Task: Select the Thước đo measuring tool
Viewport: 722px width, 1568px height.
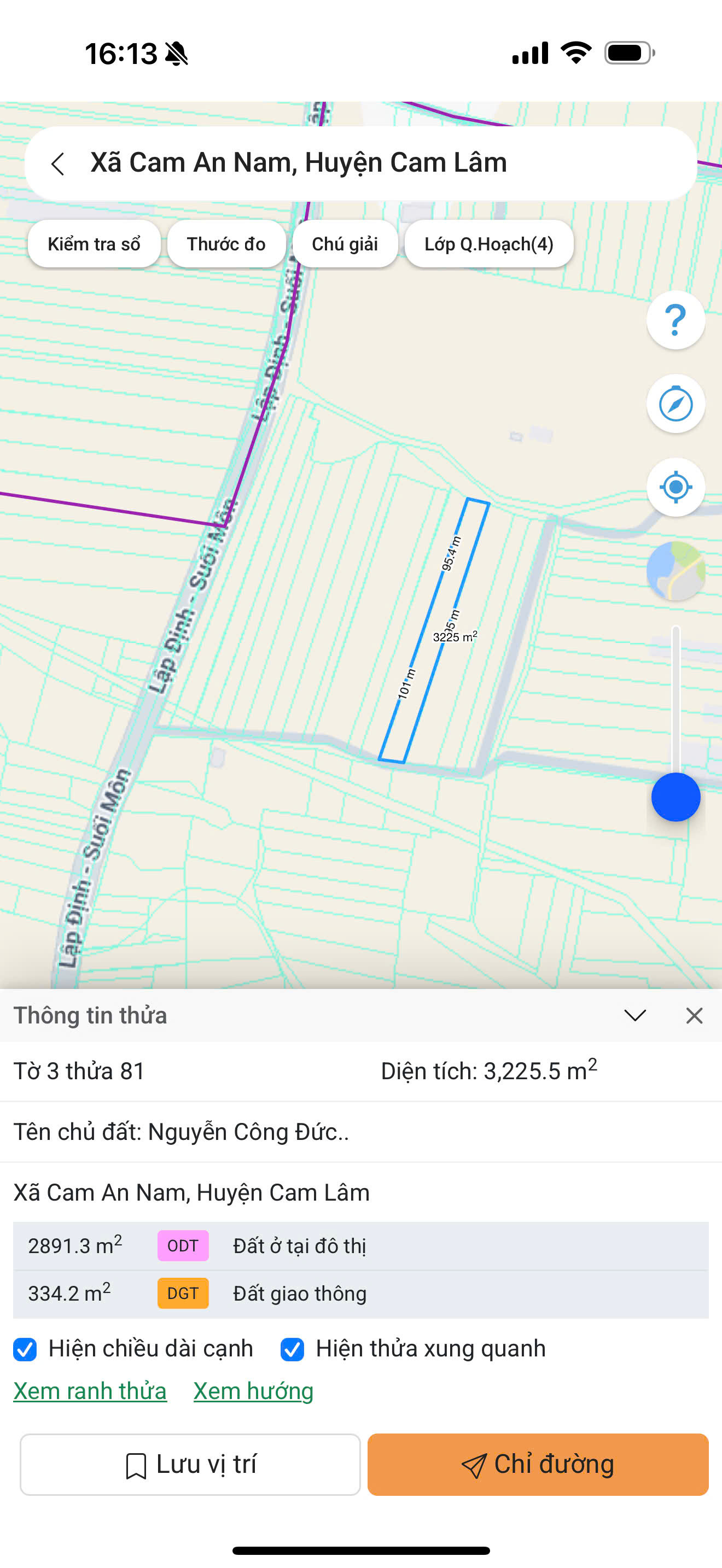Action: click(226, 244)
